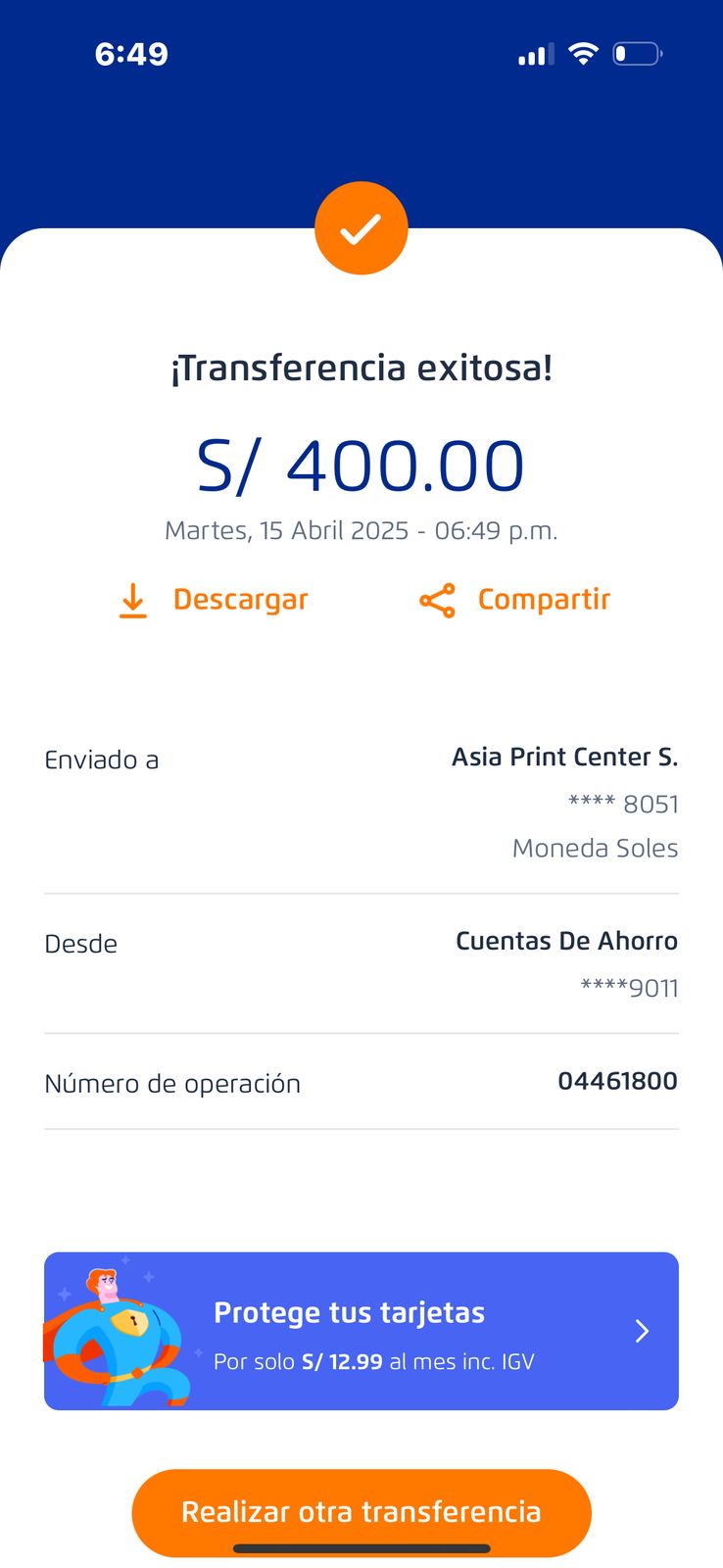Share the receipt via Compartir
Viewport: 723px width, 1568px height.
(x=515, y=600)
